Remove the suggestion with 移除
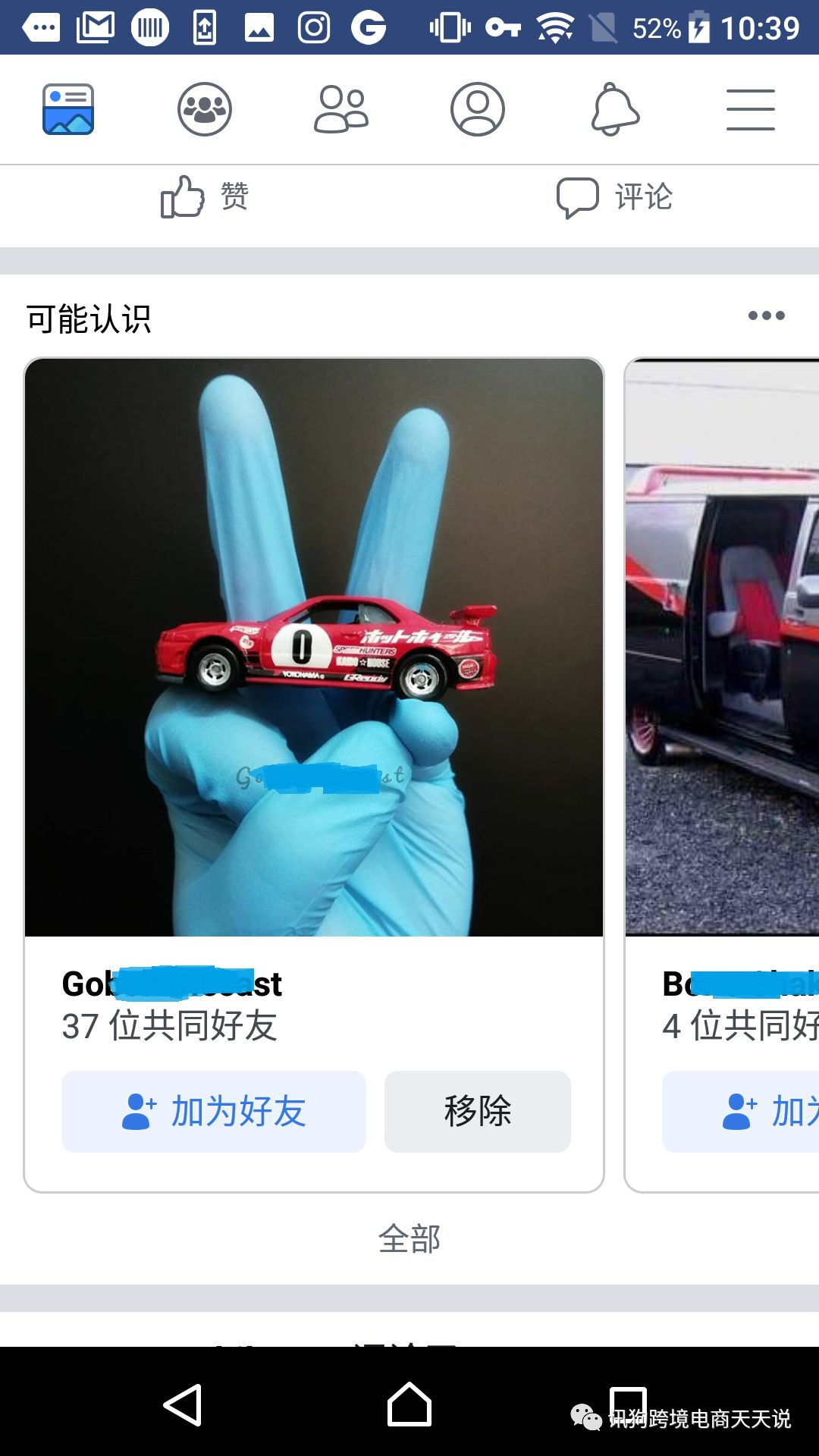 tap(477, 1112)
